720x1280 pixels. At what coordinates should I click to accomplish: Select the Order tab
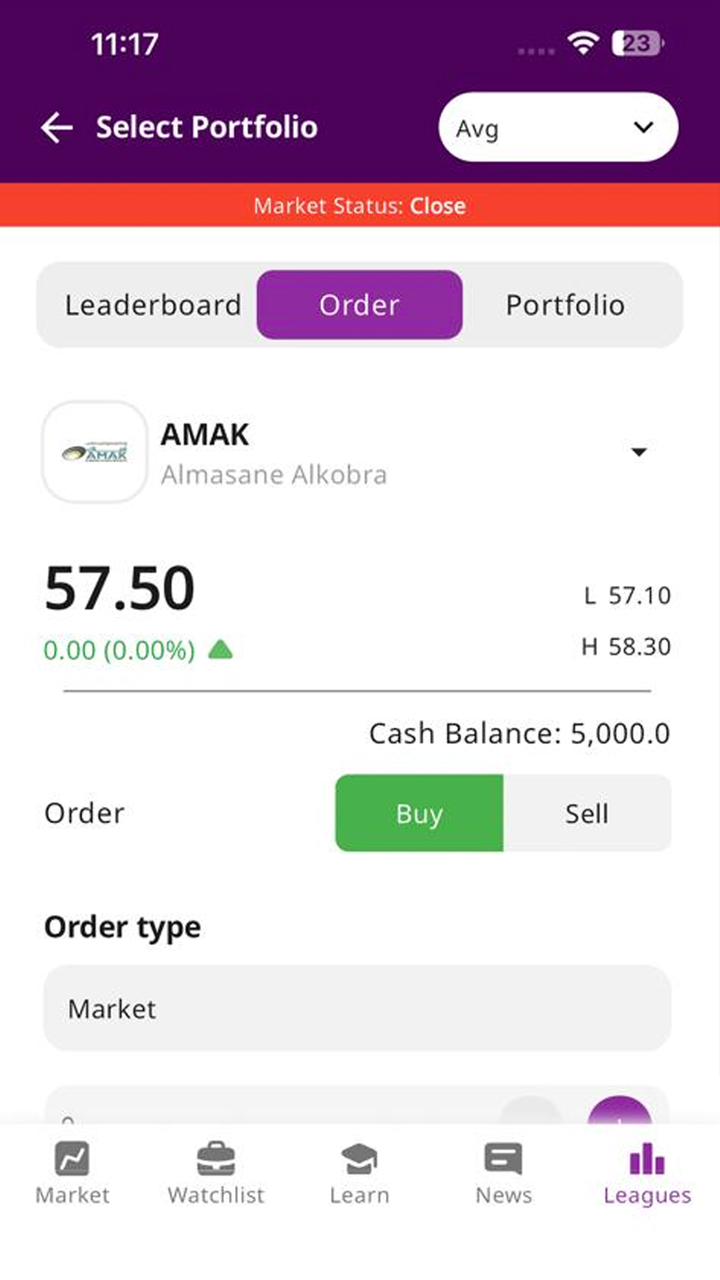[360, 305]
